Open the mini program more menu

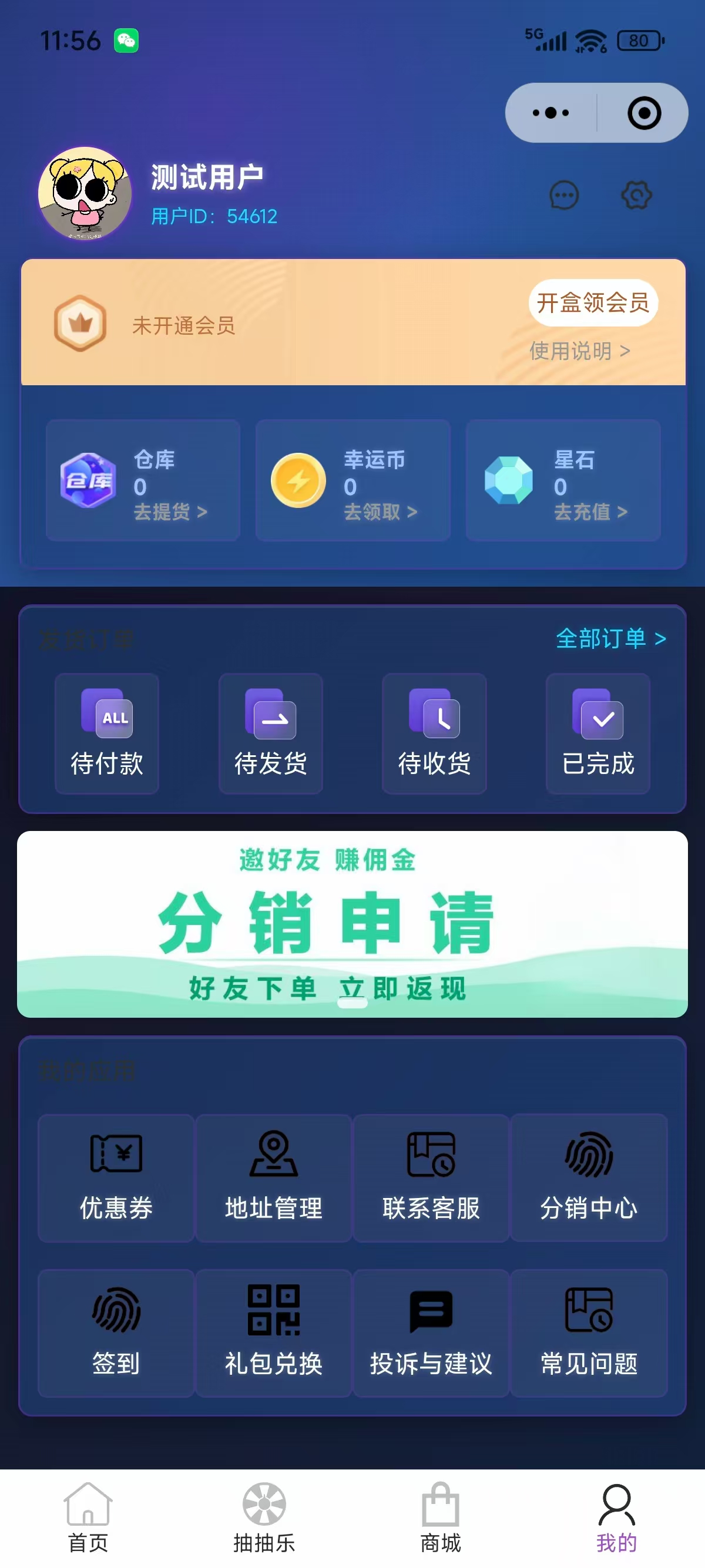pos(550,113)
